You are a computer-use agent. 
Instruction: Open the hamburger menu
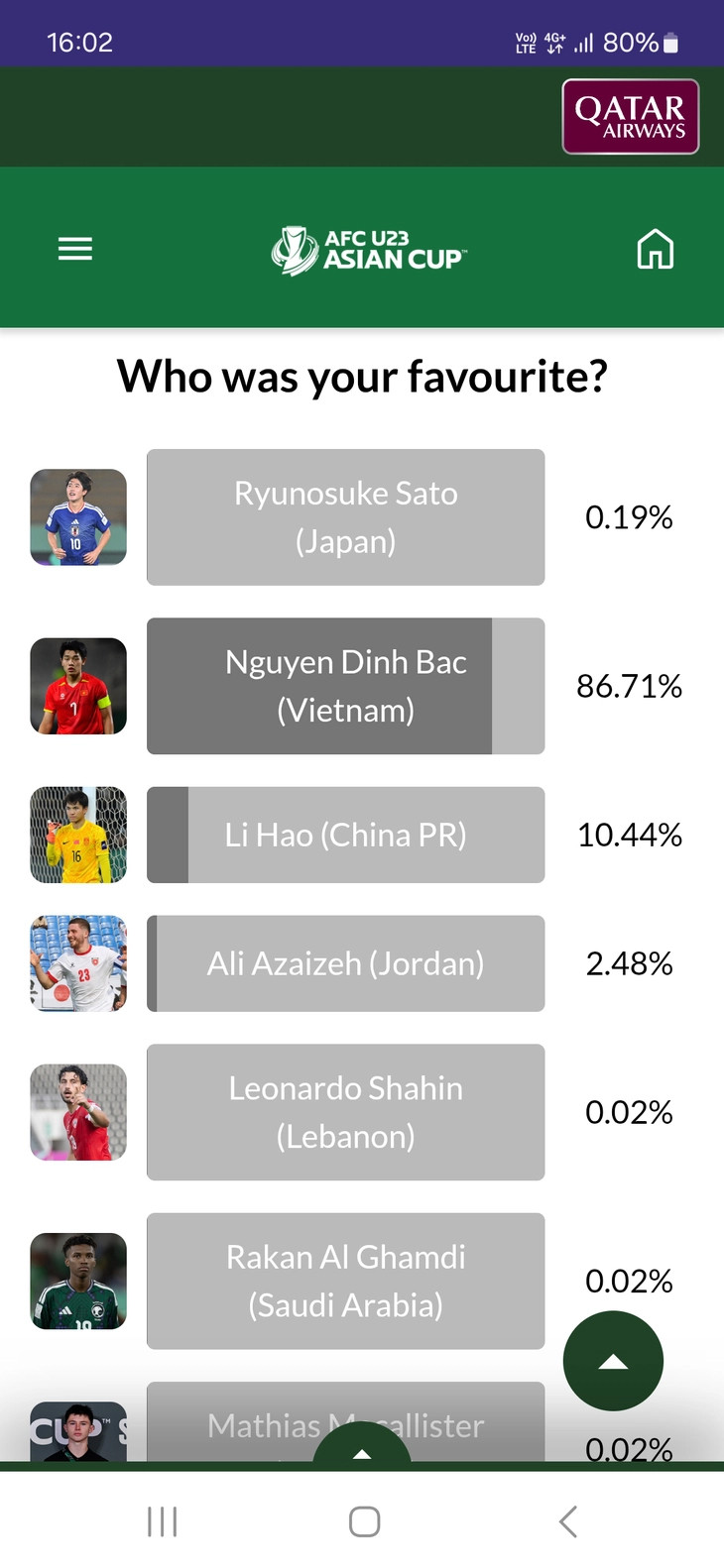(x=75, y=249)
